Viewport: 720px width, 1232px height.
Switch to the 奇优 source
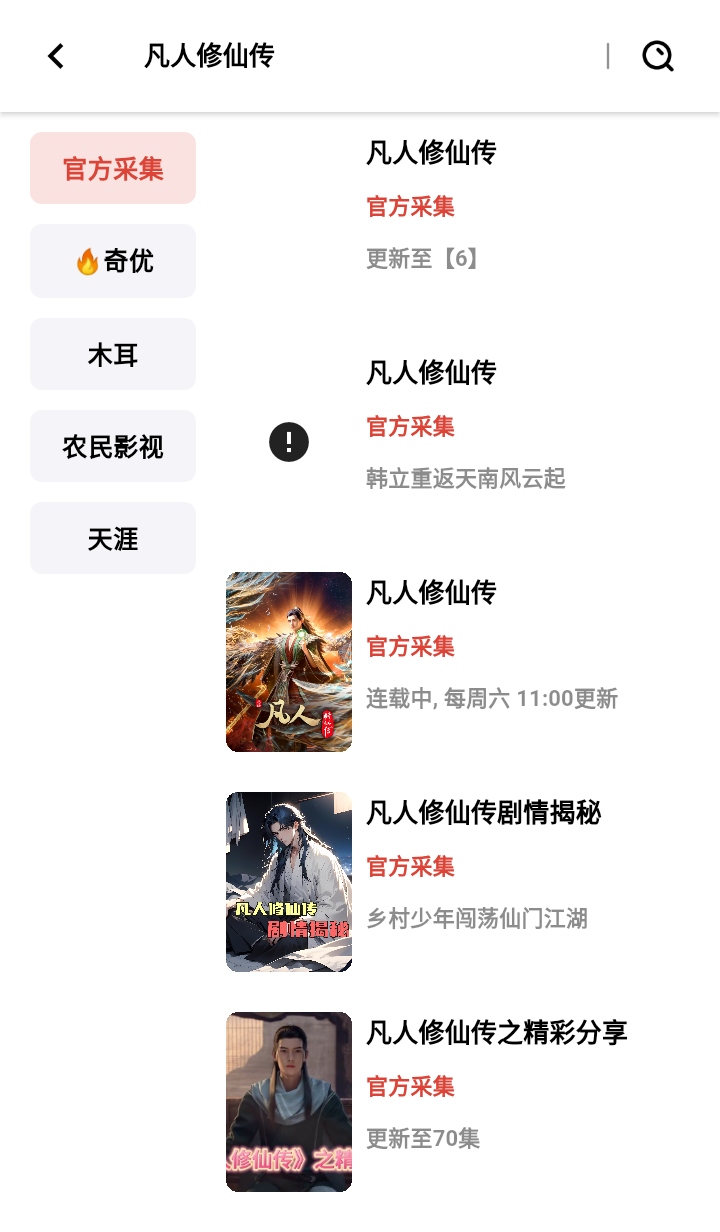pyautogui.click(x=113, y=261)
